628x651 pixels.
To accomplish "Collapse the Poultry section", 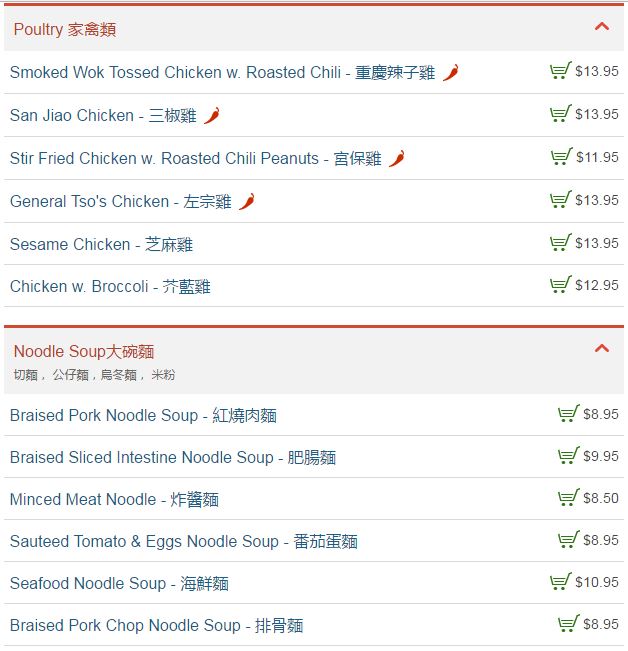I will tap(601, 27).
